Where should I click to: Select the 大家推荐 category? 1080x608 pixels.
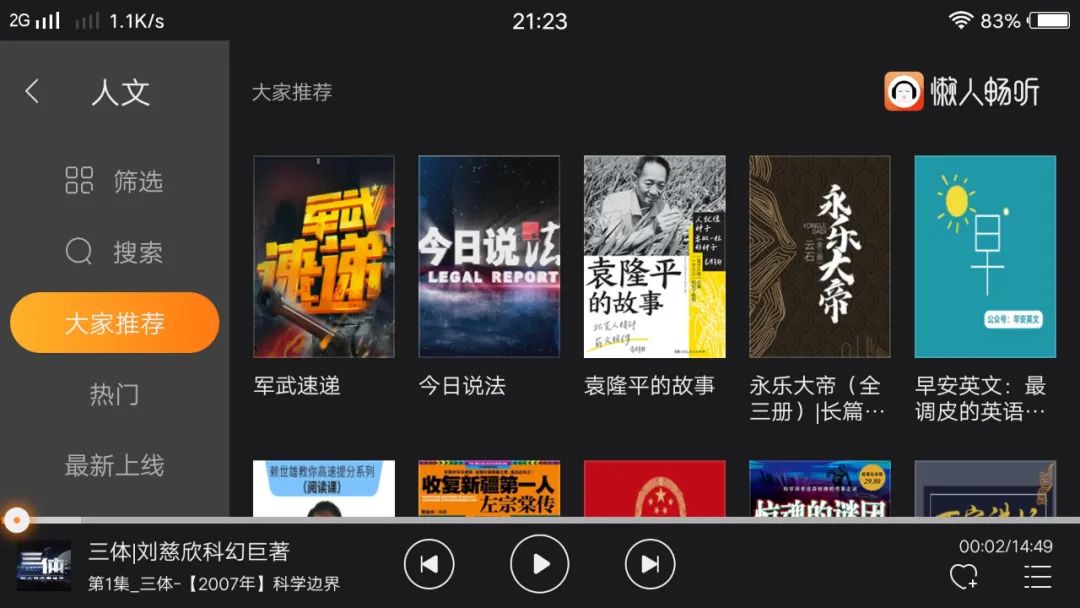click(x=114, y=323)
